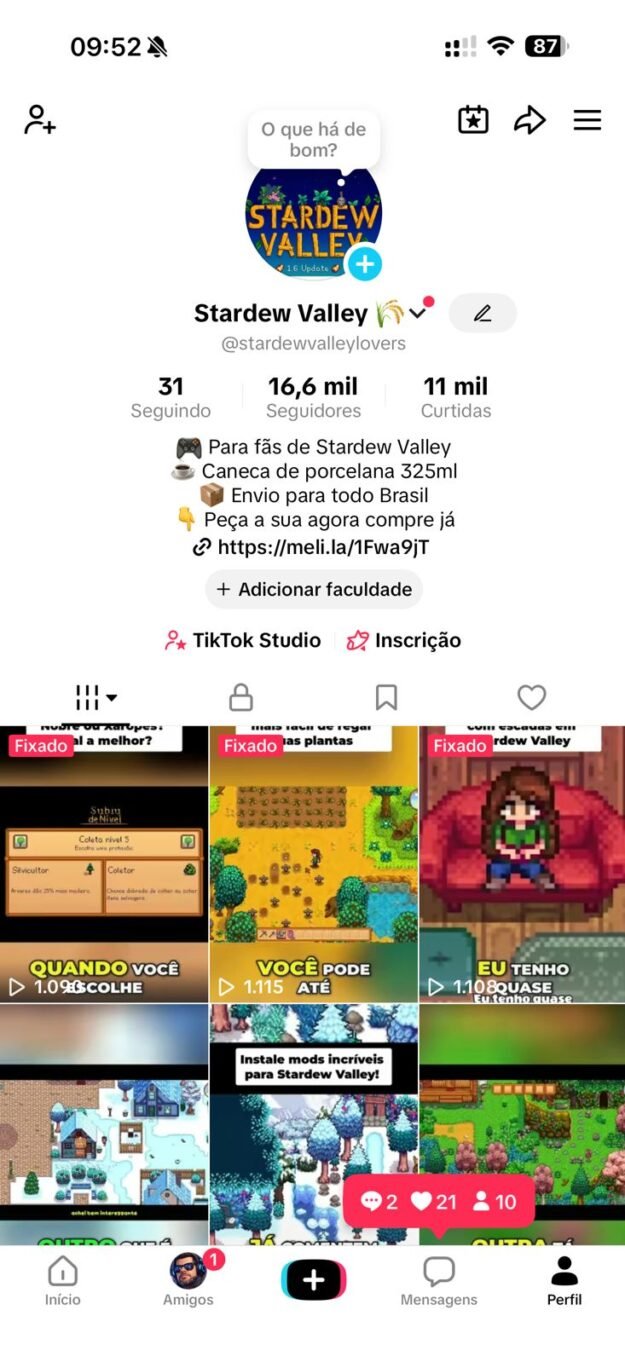Open the Mensagens tab
Image resolution: width=625 pixels, height=1362 pixels.
pyautogui.click(x=439, y=1280)
